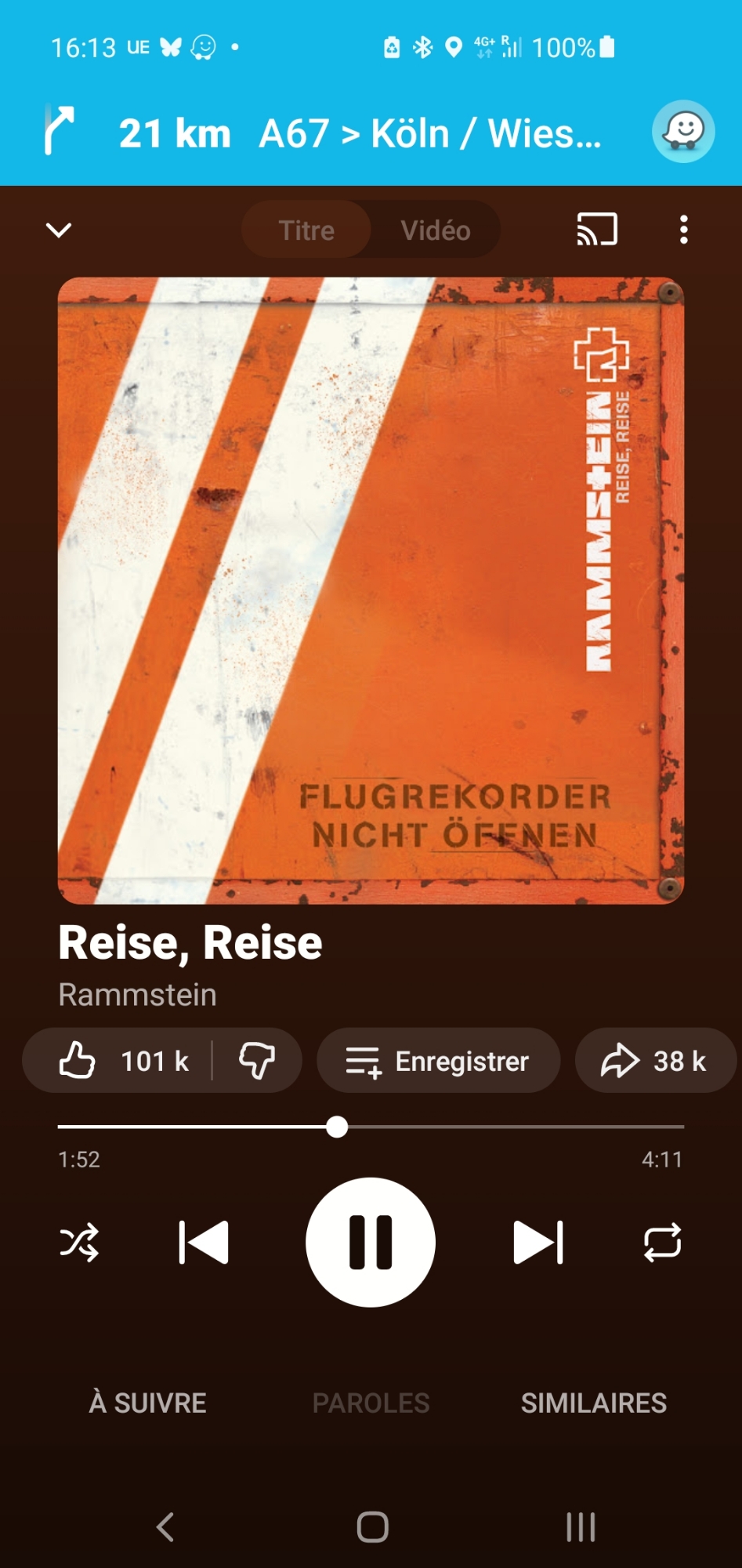Screen dimensions: 742x1568
Task: Collapse the player with the down chevron
Action: click(x=59, y=230)
